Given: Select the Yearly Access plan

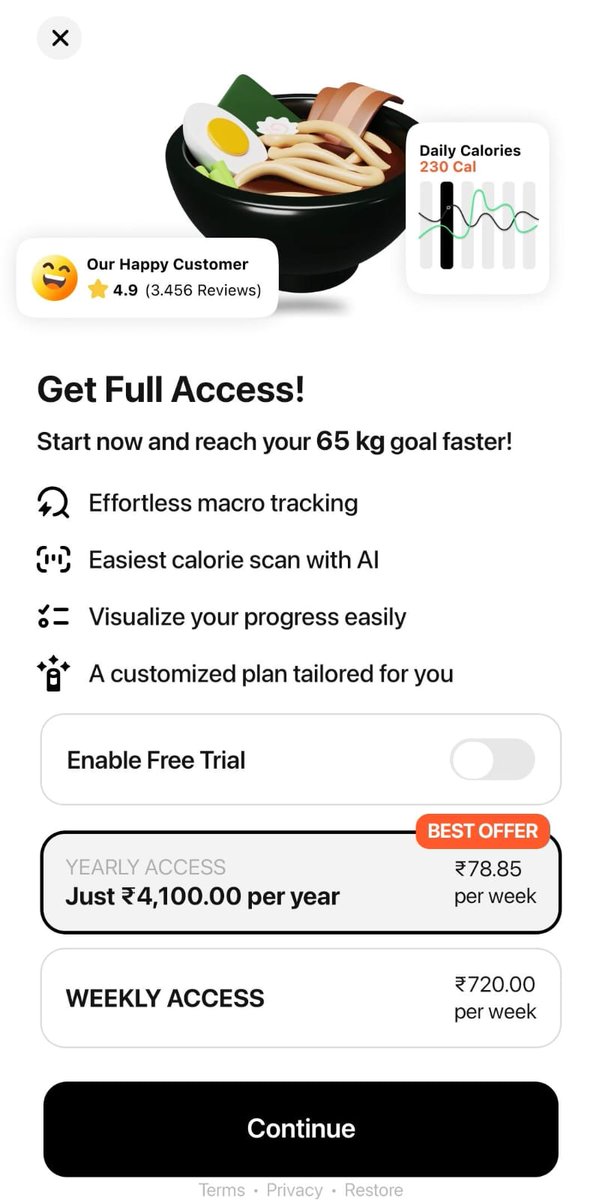Looking at the screenshot, I should tap(300, 882).
